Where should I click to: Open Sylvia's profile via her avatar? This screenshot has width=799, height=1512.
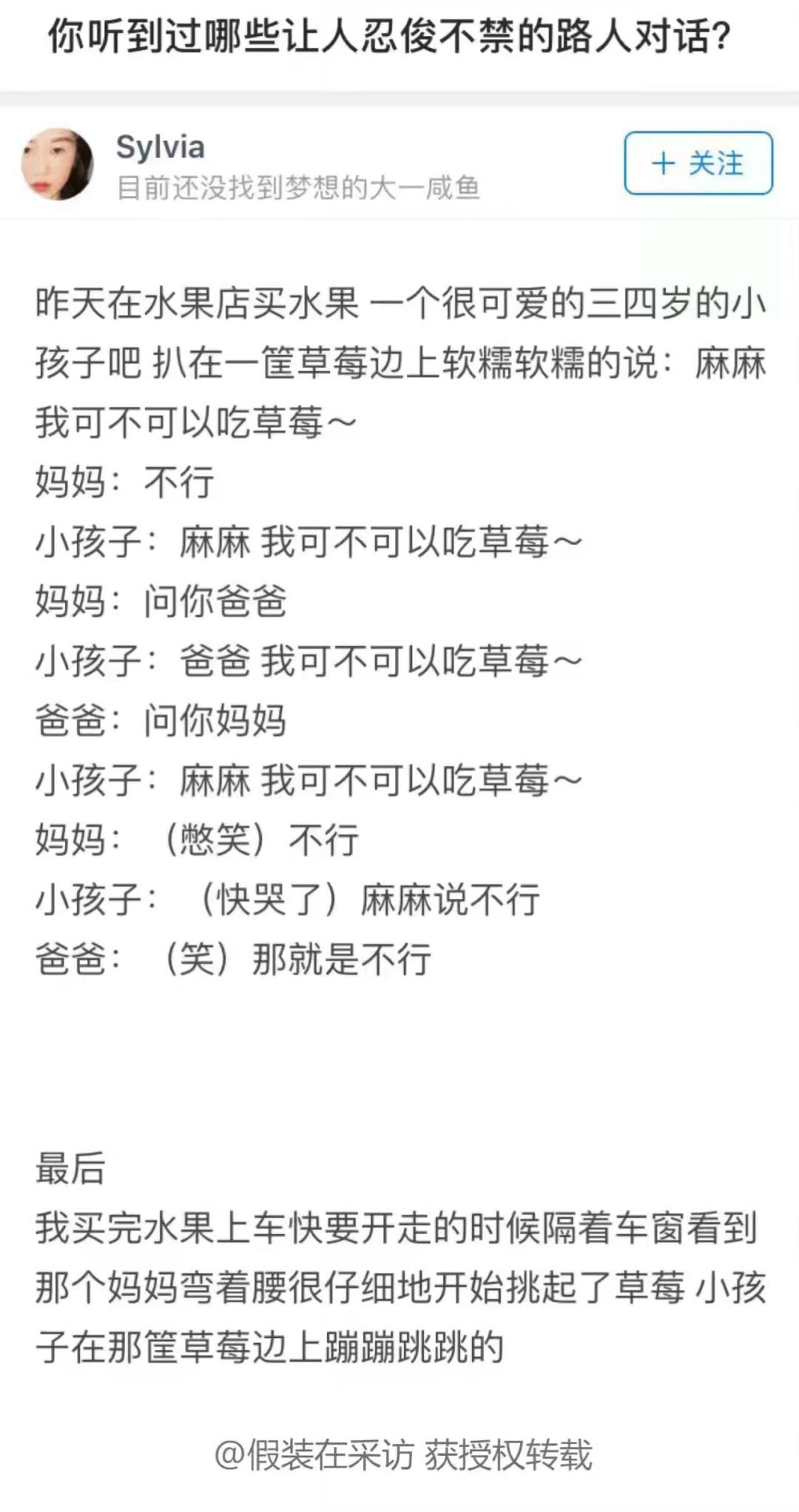click(58, 164)
